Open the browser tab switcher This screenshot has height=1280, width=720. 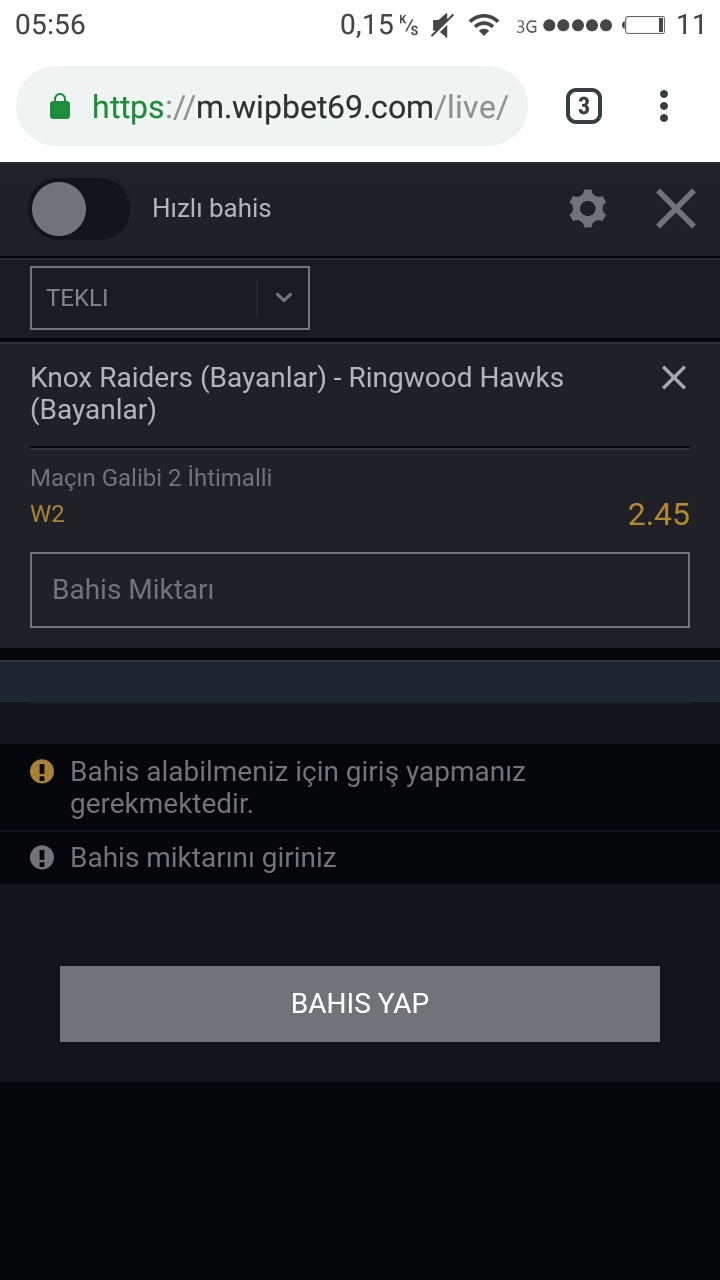pos(584,106)
